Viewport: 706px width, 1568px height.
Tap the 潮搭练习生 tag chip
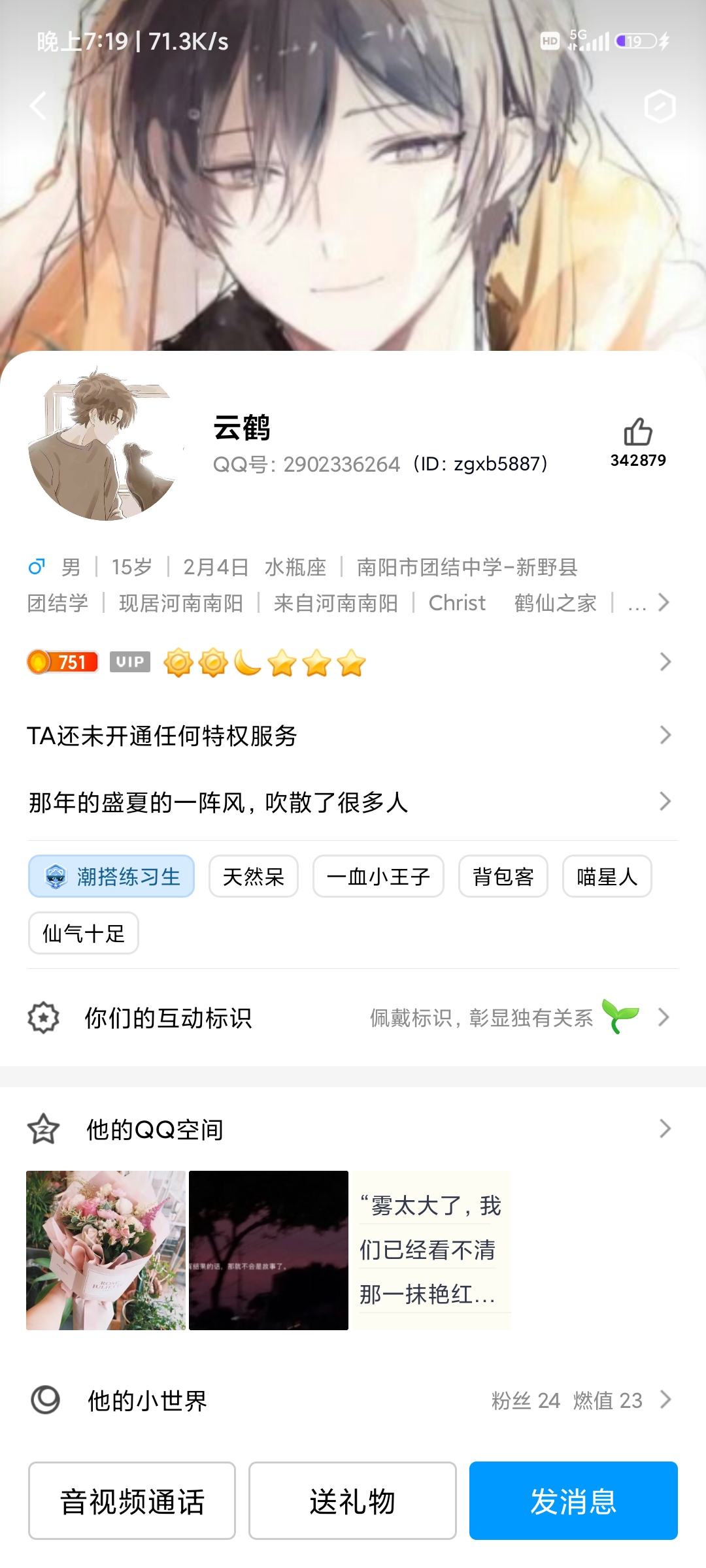click(x=111, y=876)
